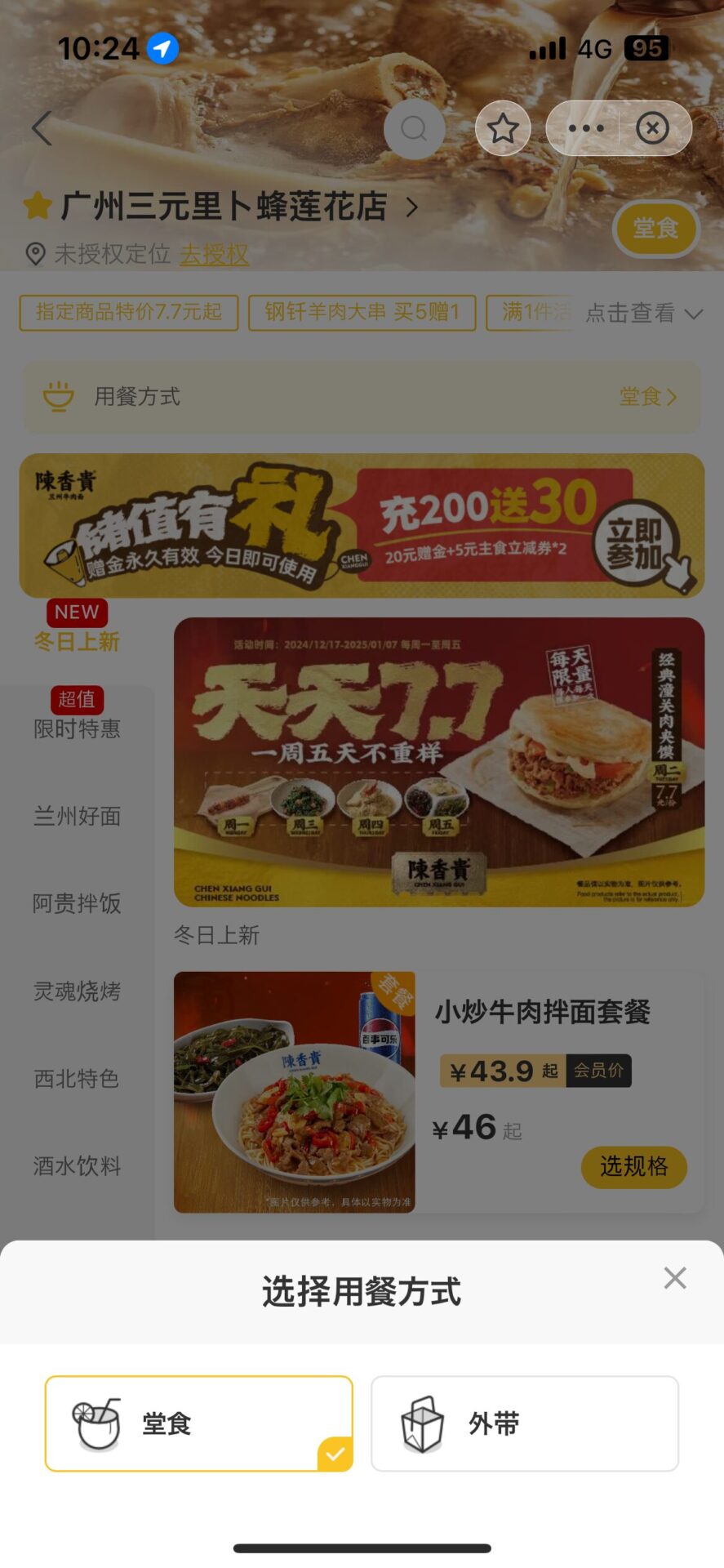Viewport: 724px width, 1568px height.
Task: Go back using the back arrow
Action: [x=42, y=128]
